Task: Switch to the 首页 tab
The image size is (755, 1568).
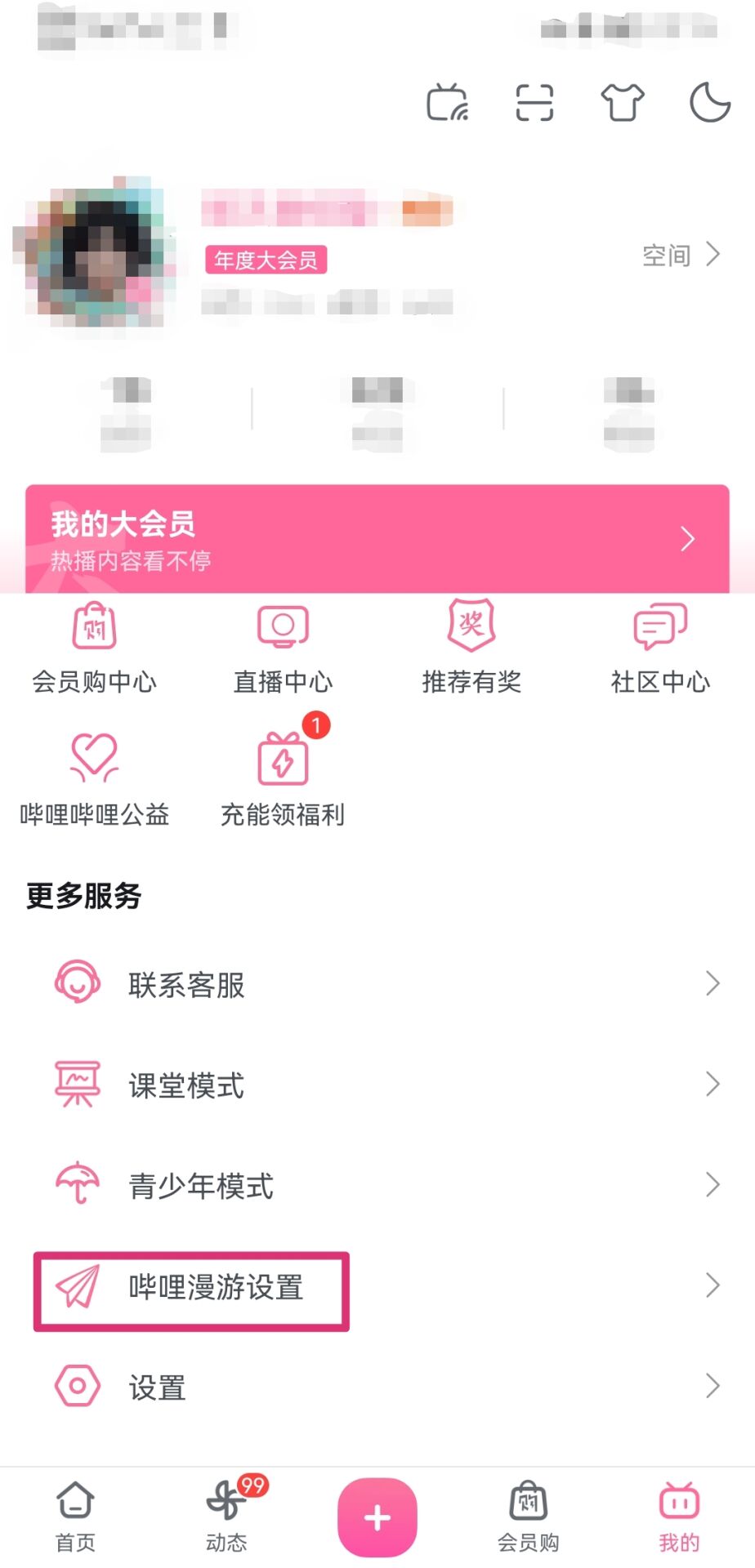Action: pos(75,1517)
